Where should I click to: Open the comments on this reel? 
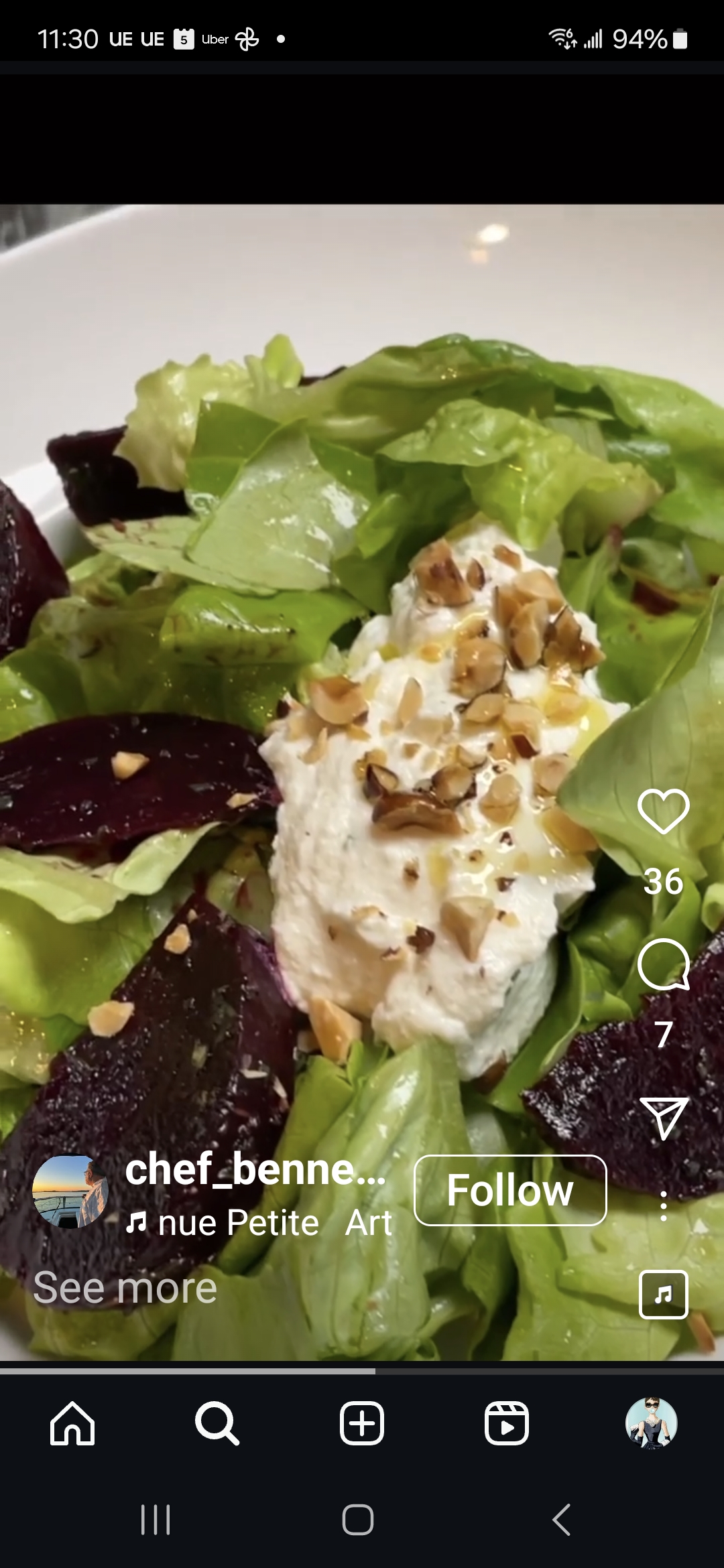663,965
